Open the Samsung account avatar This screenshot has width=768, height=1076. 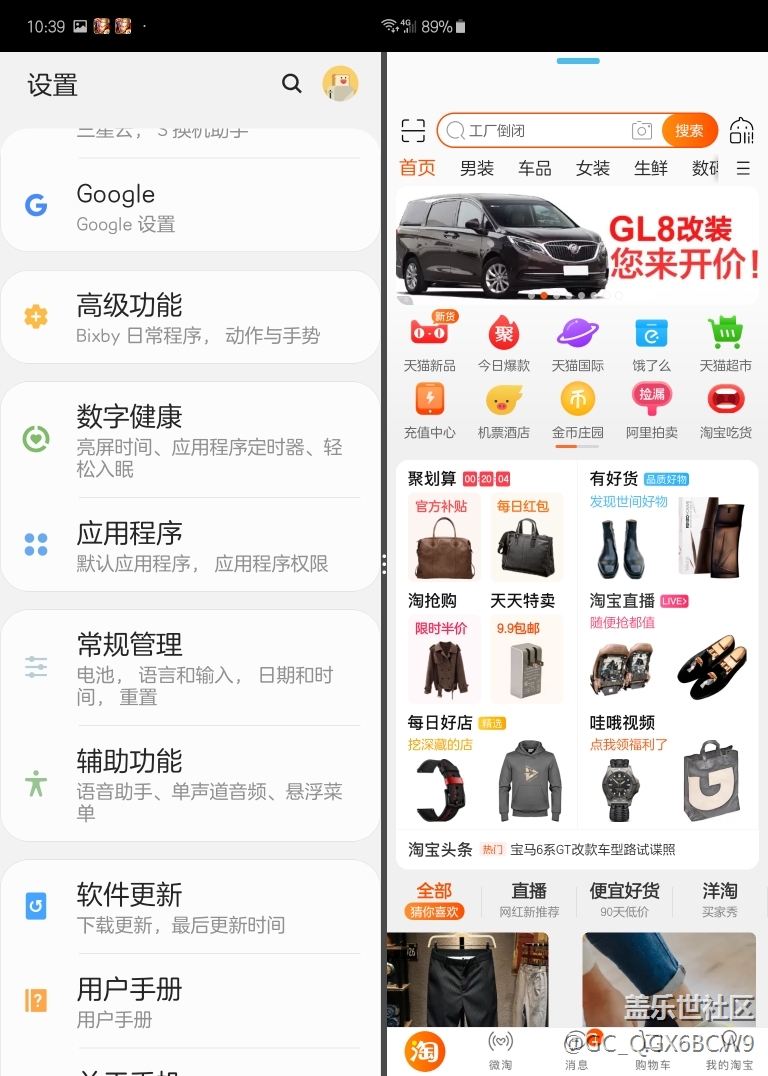pyautogui.click(x=340, y=84)
